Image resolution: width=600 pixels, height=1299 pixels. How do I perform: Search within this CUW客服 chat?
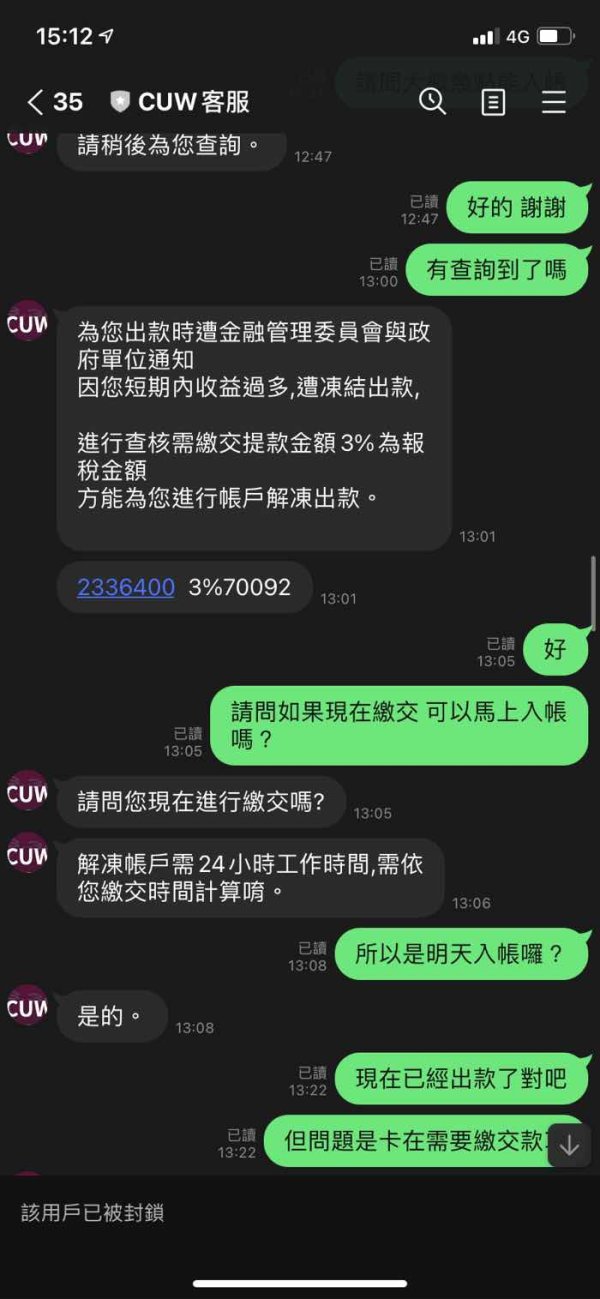(x=432, y=101)
